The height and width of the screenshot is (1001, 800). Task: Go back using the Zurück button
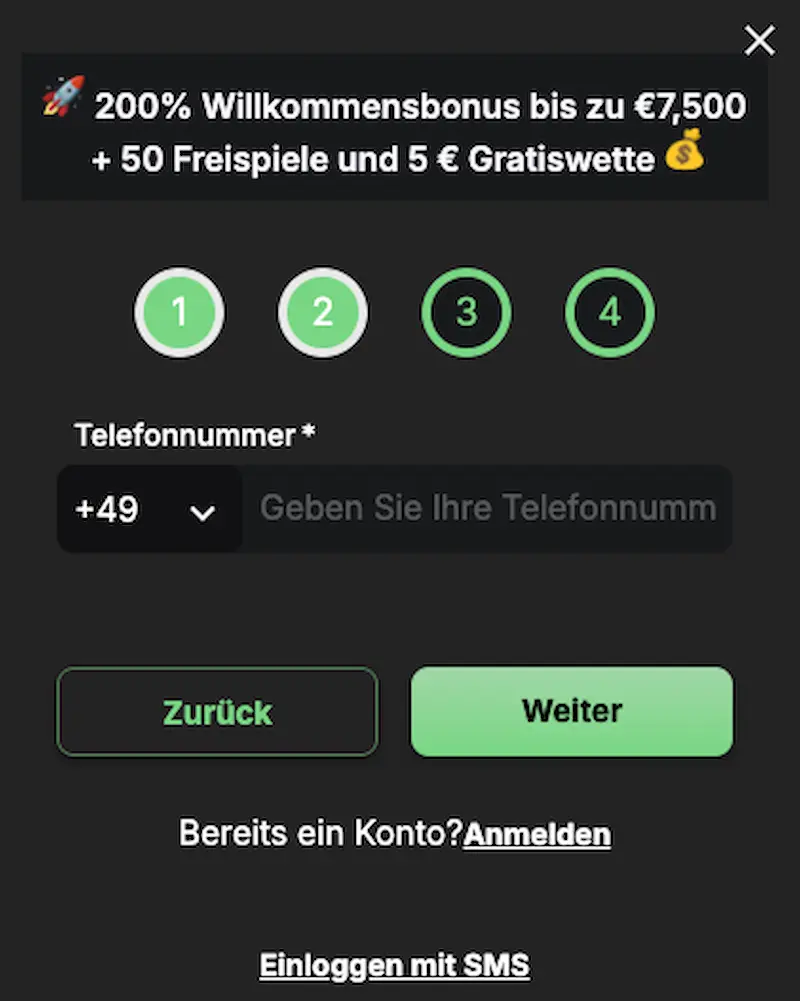(x=217, y=711)
